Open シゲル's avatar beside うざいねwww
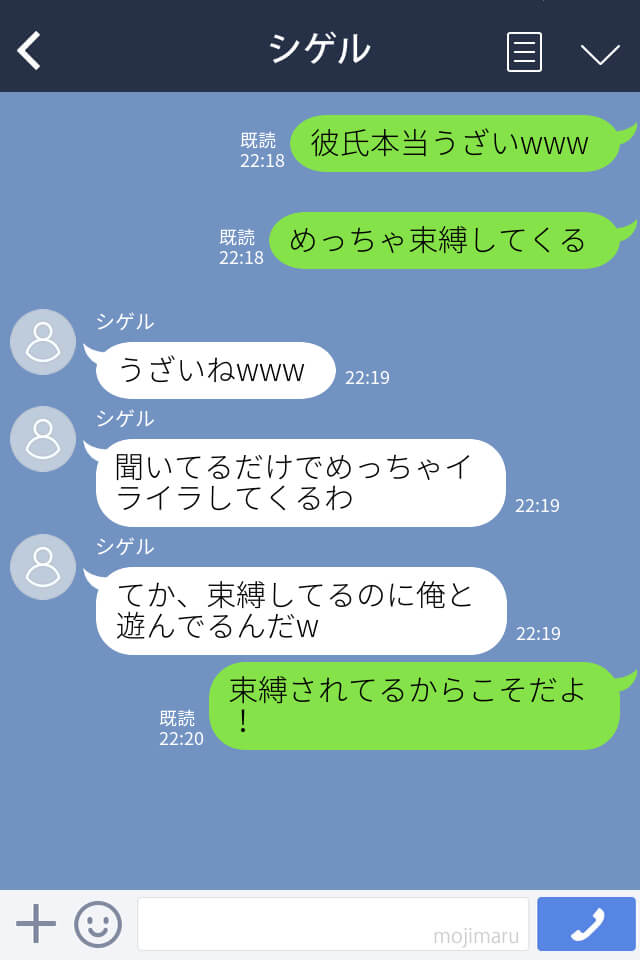Screen dimensions: 640x960 tap(43, 342)
